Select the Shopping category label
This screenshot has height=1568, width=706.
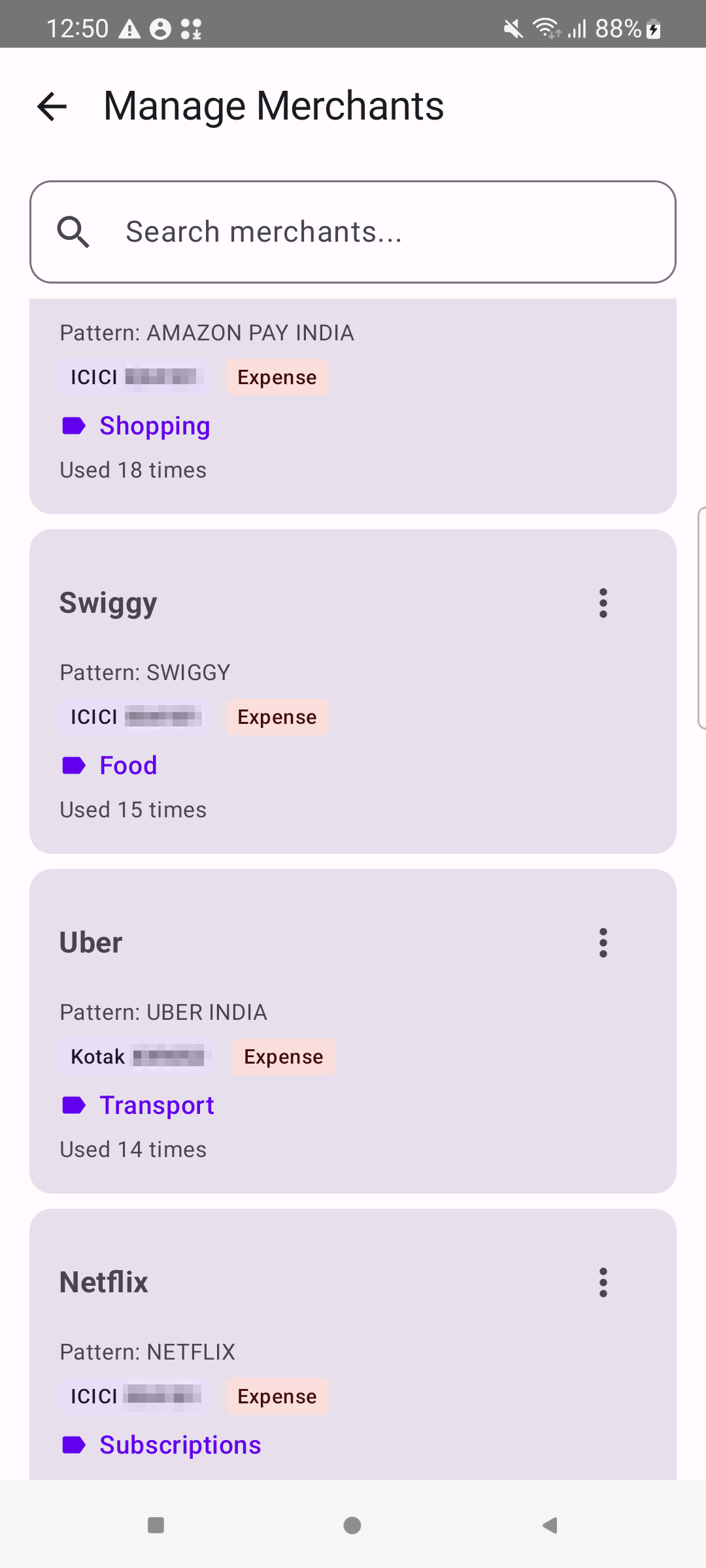pyautogui.click(x=155, y=425)
